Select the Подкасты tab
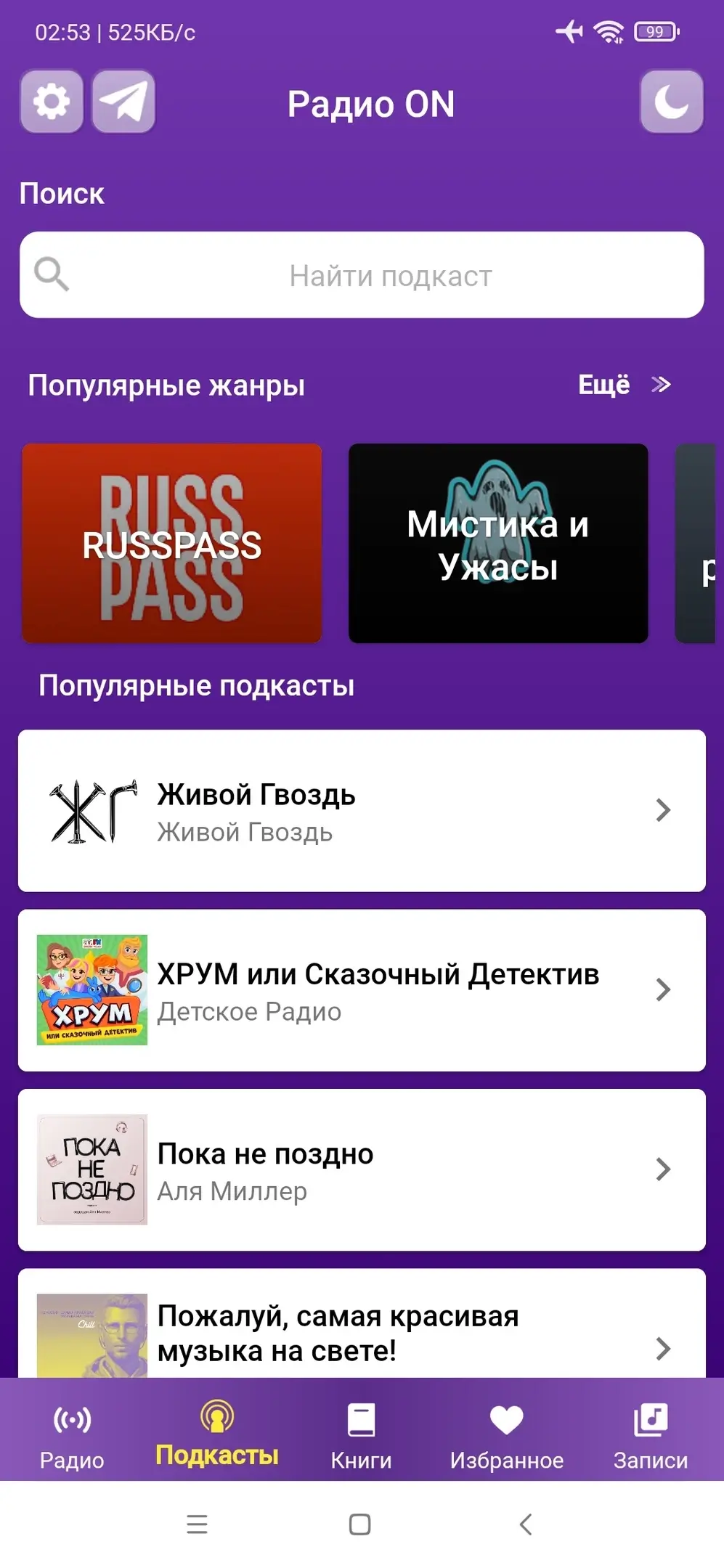 tap(216, 1435)
